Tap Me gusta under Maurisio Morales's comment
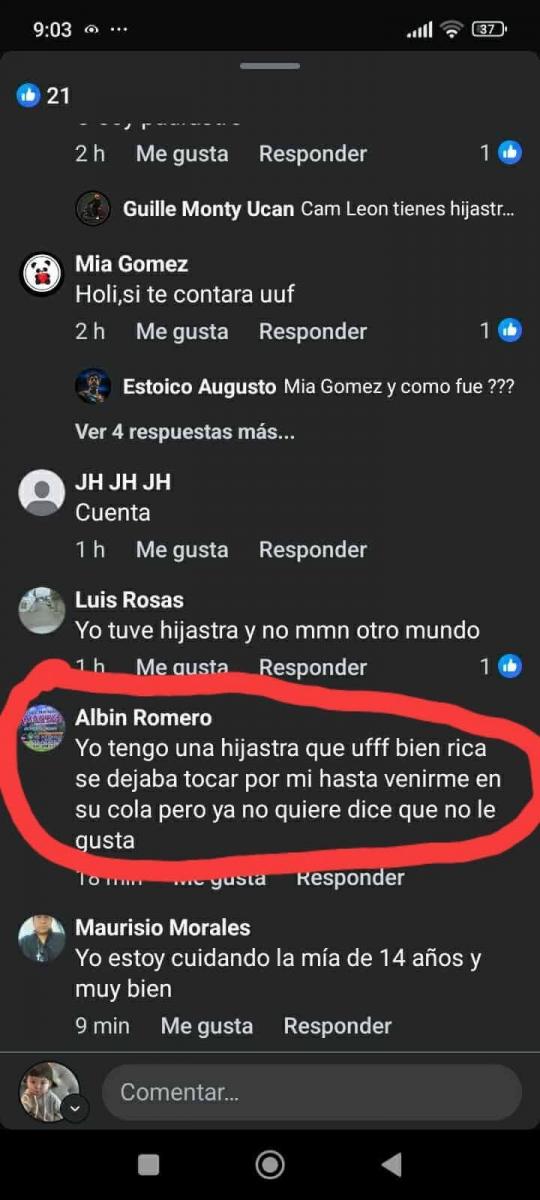The height and width of the screenshot is (1200, 540). [207, 1026]
